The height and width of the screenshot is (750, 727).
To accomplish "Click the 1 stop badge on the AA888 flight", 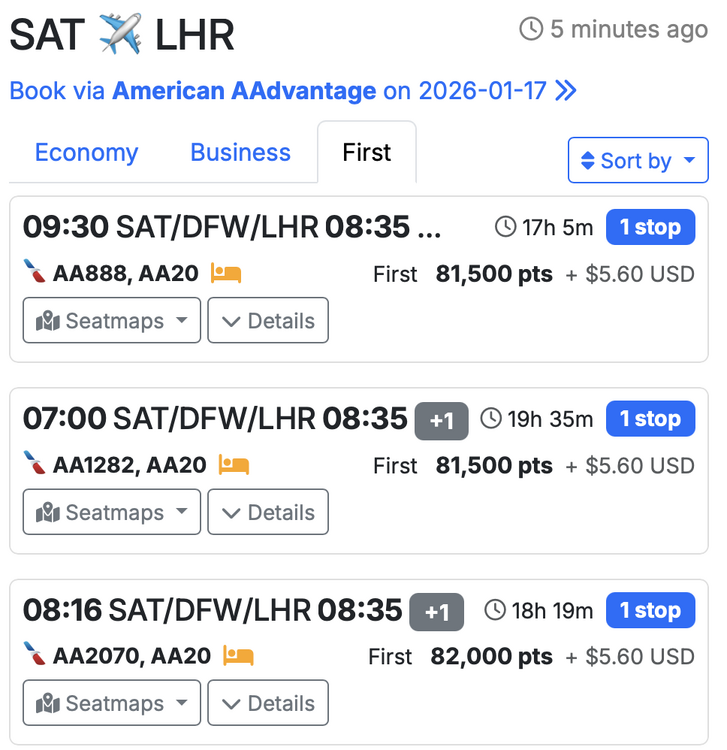I will pyautogui.click(x=650, y=227).
